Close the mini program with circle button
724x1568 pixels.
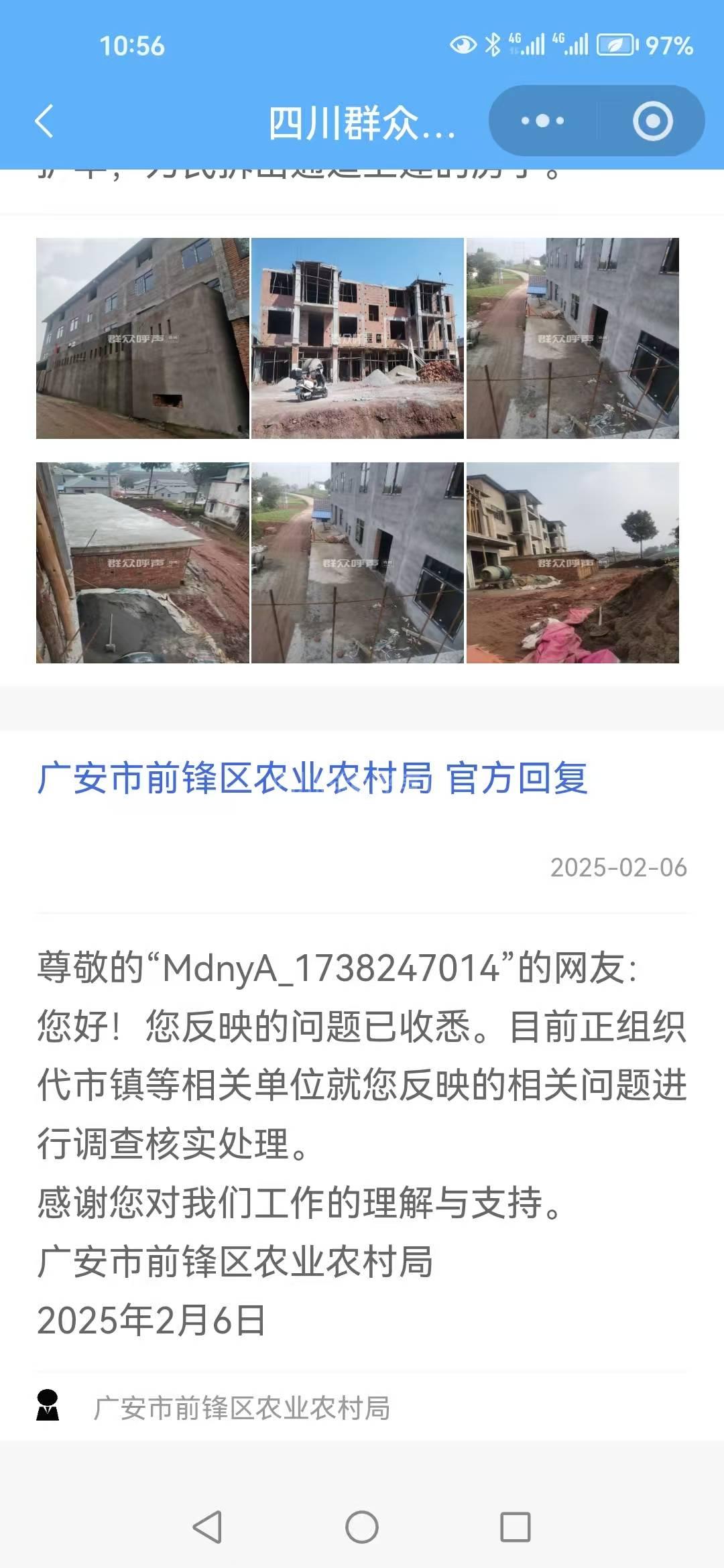point(652,121)
